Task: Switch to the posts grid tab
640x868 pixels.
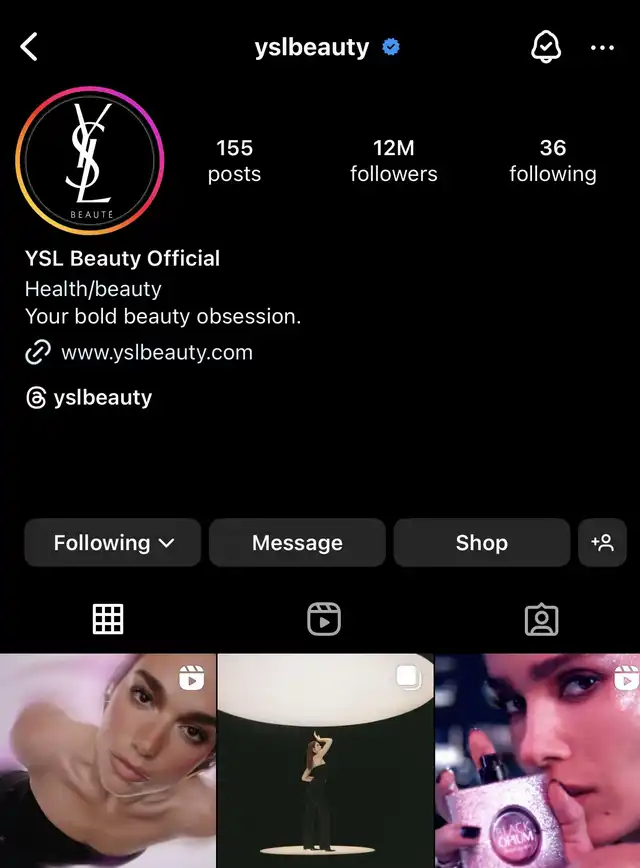Action: (108, 620)
